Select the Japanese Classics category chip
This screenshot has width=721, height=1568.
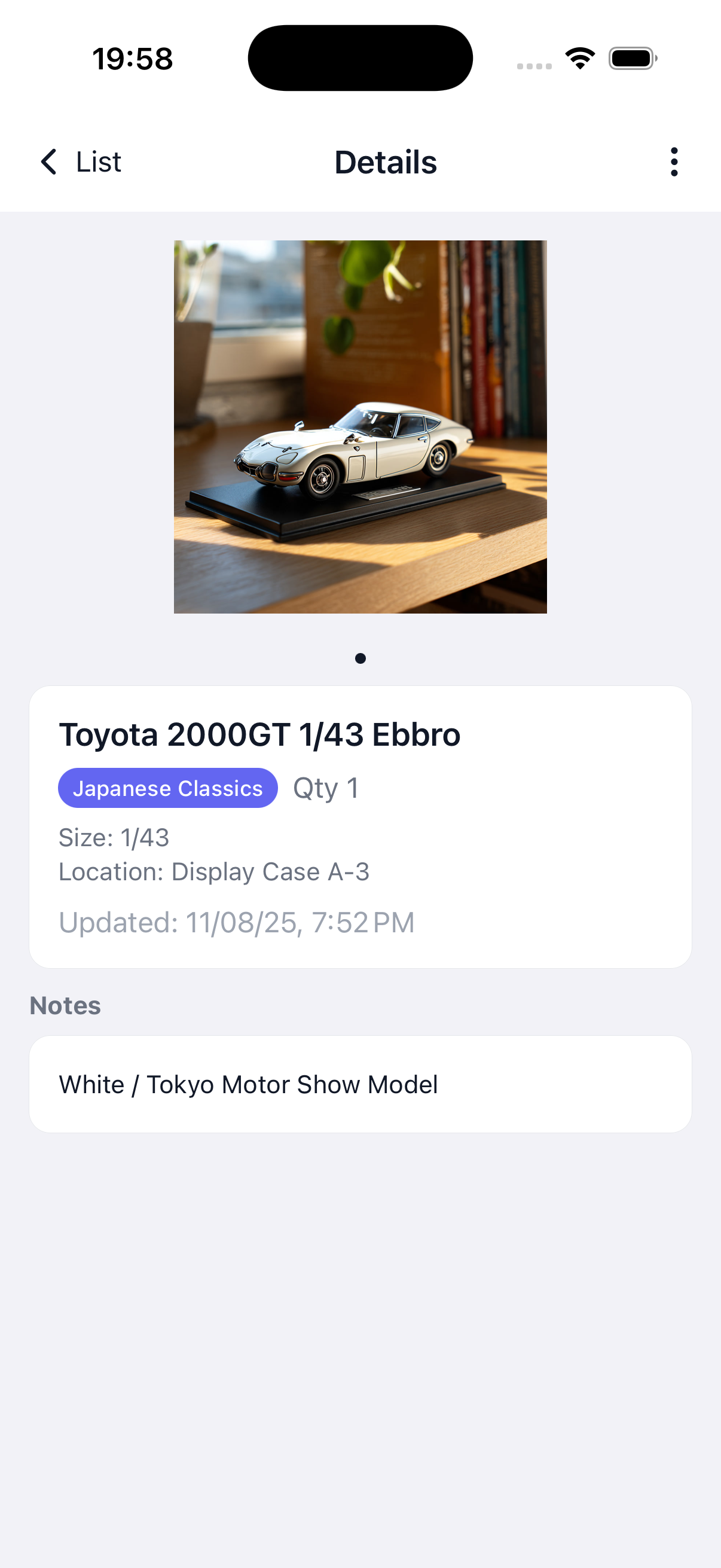(167, 788)
